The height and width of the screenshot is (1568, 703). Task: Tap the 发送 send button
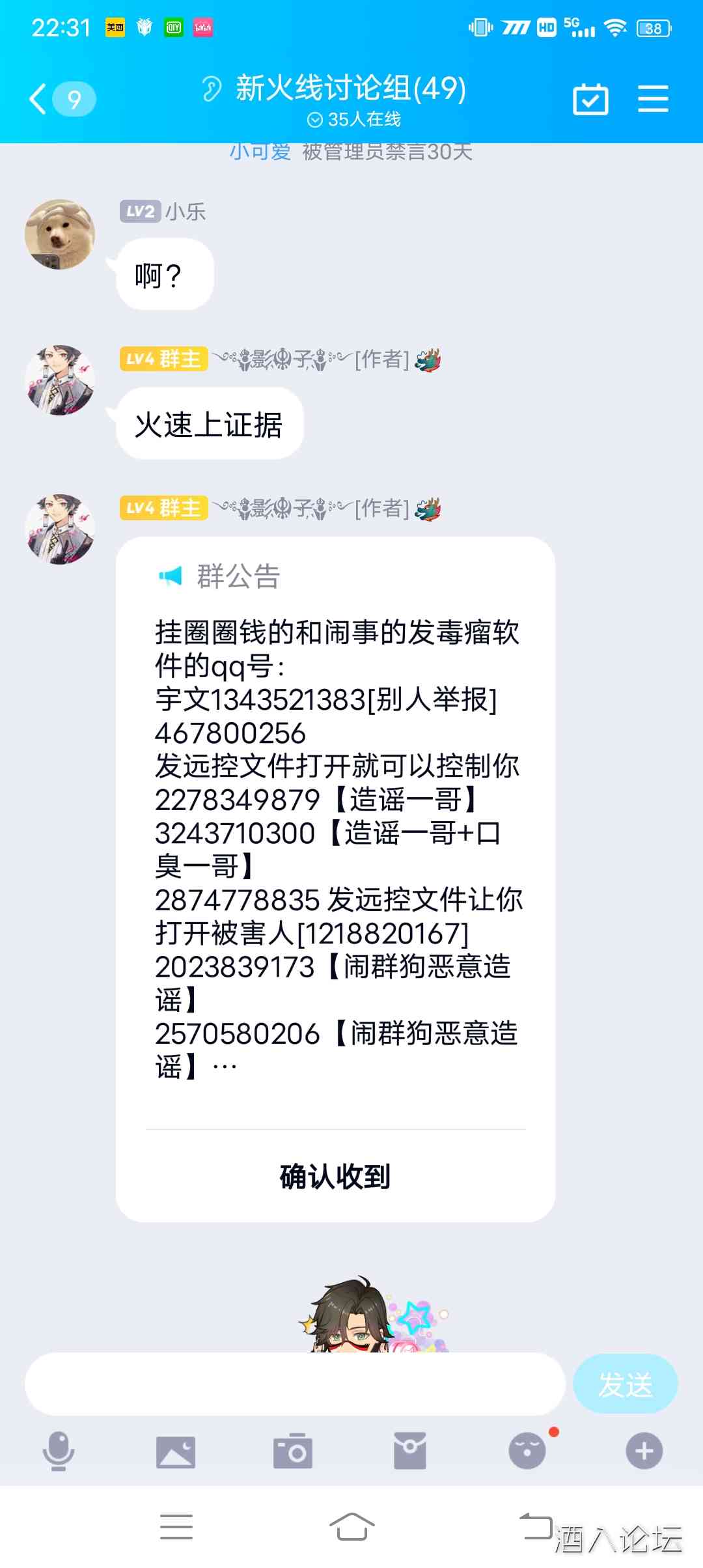625,1384
